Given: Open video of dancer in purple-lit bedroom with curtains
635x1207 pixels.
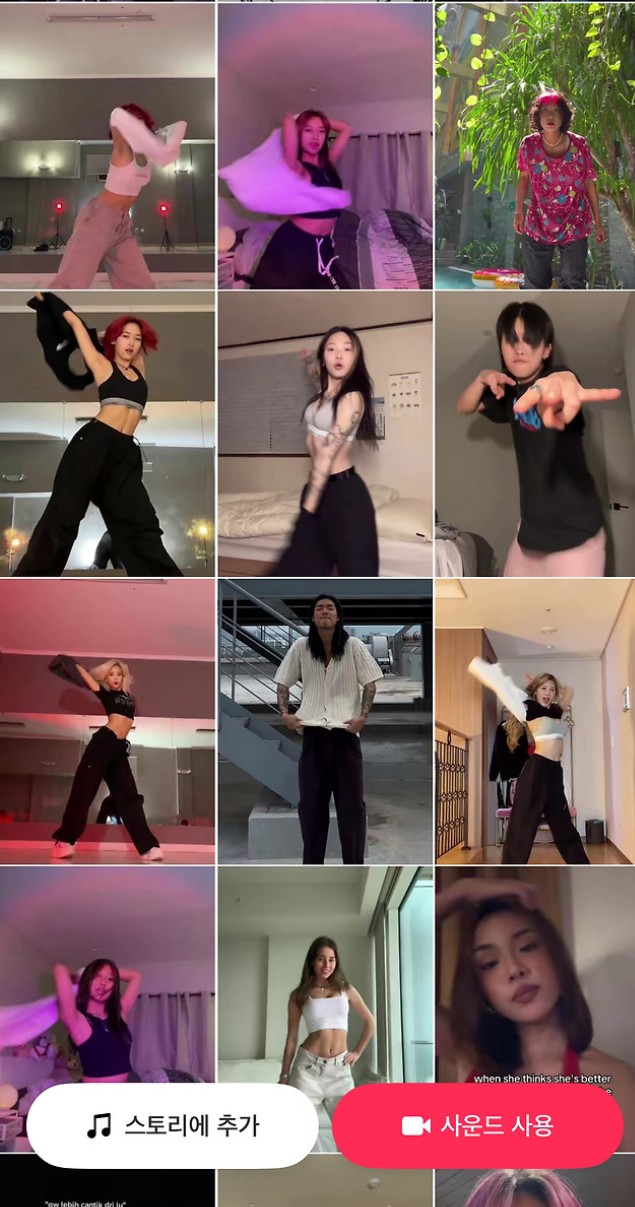Looking at the screenshot, I should [325, 146].
